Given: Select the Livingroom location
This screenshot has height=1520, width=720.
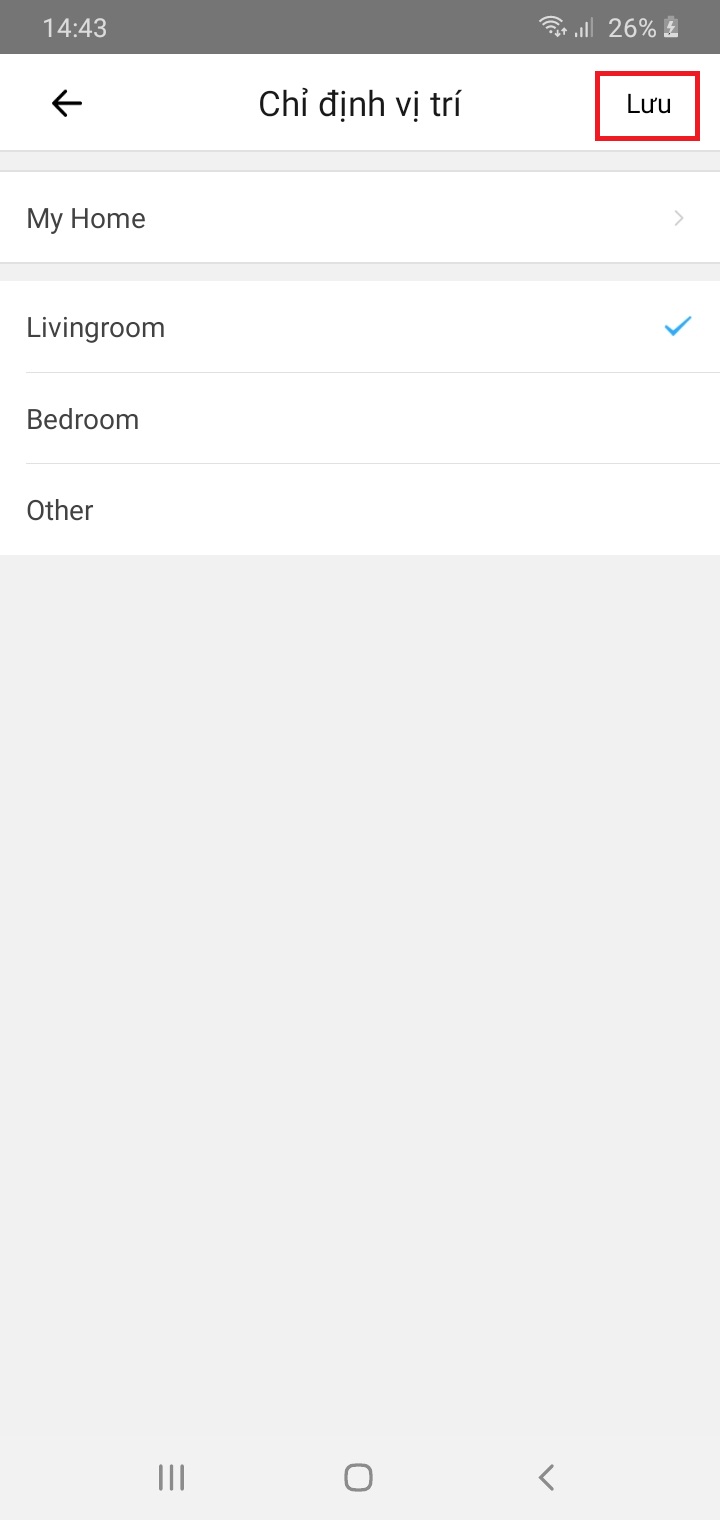Looking at the screenshot, I should click(x=360, y=327).
